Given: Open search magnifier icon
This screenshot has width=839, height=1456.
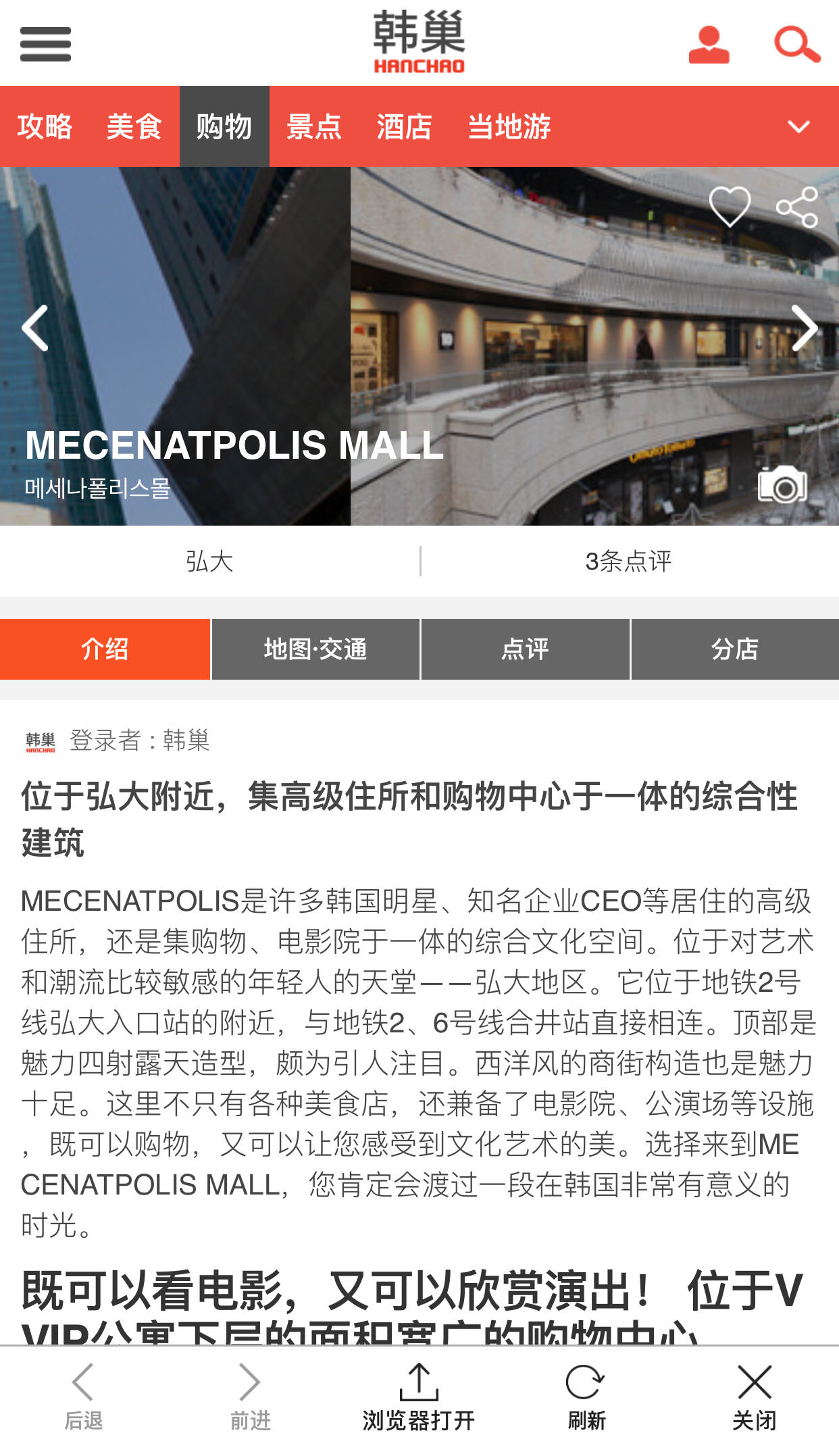Looking at the screenshot, I should click(796, 45).
